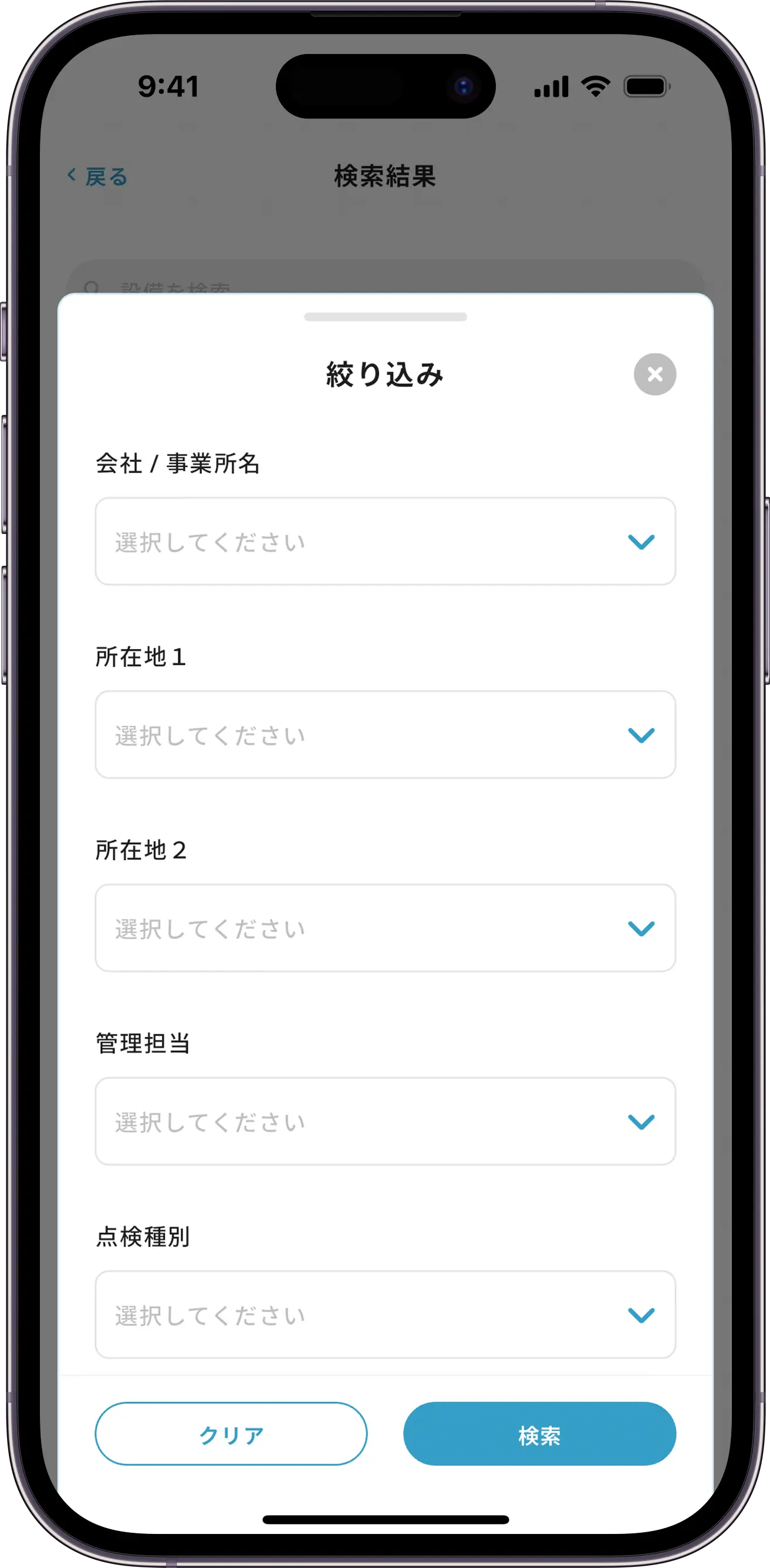The image size is (770, 1568).
Task: Close the 絞り込み filter sheet
Action: 654,375
